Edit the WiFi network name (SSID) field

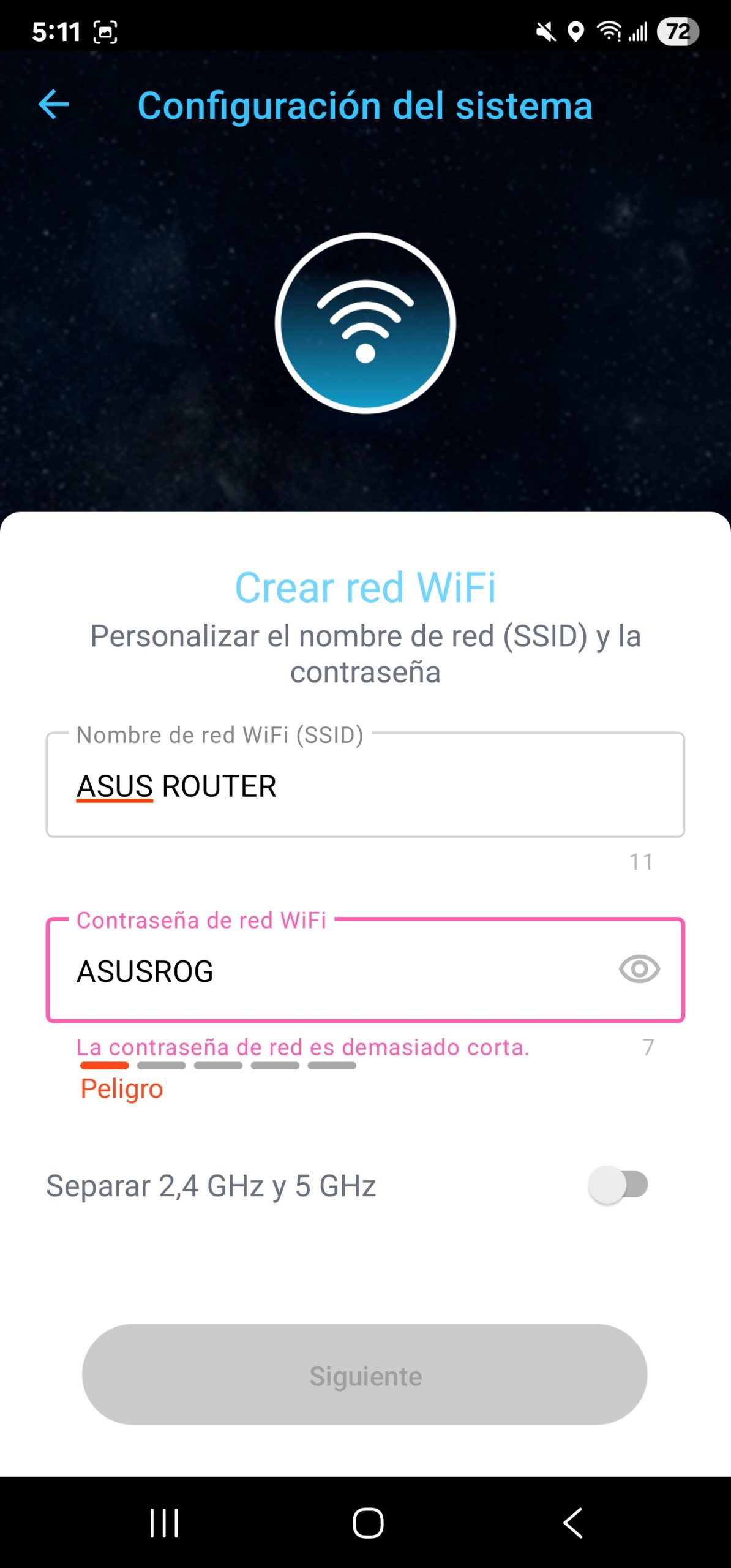(x=365, y=786)
